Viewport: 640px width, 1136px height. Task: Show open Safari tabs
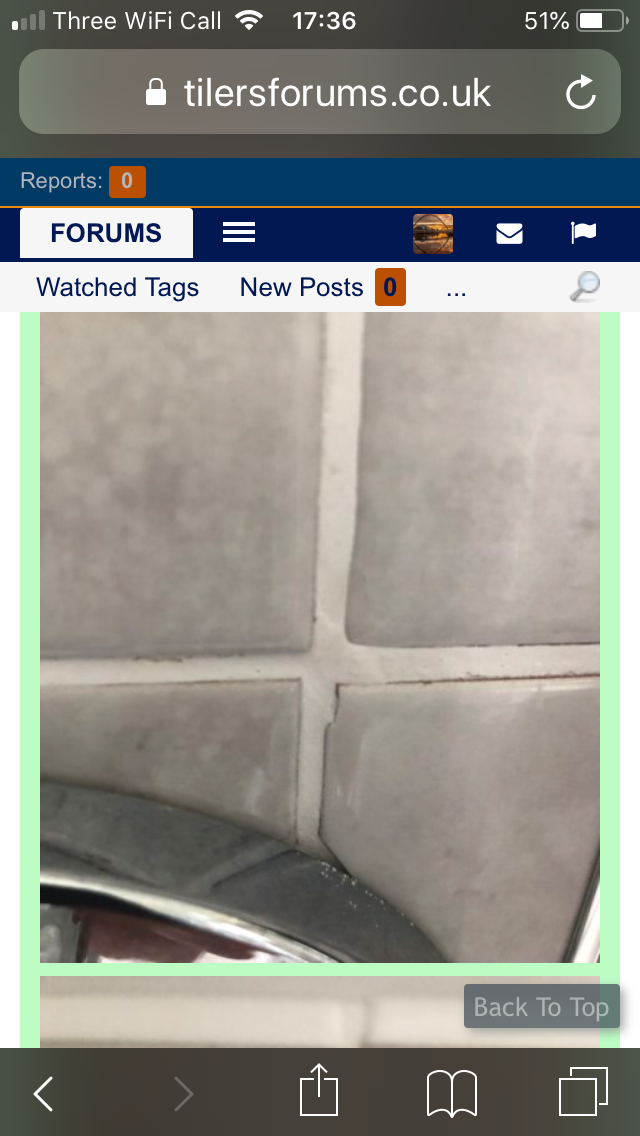[583, 1092]
